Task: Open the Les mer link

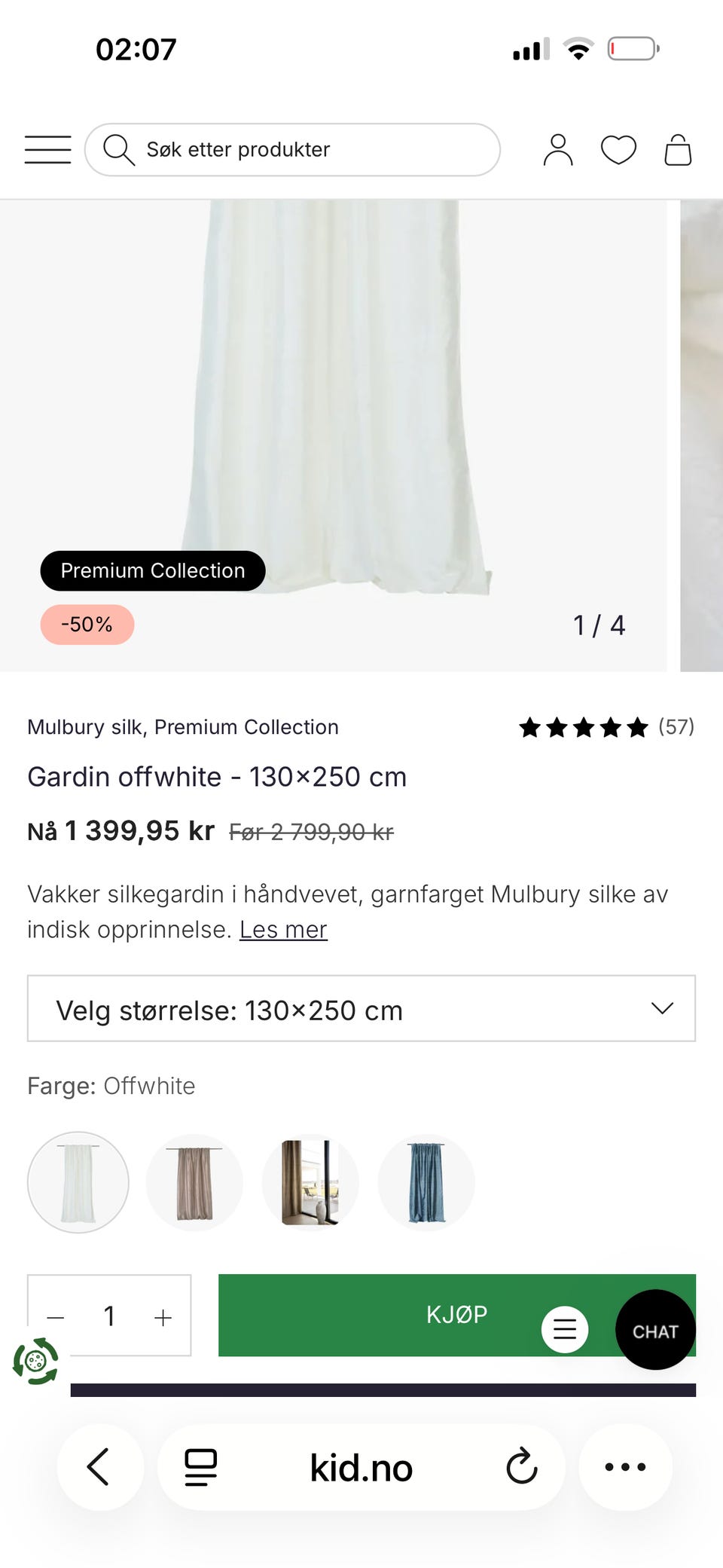Action: [282, 930]
